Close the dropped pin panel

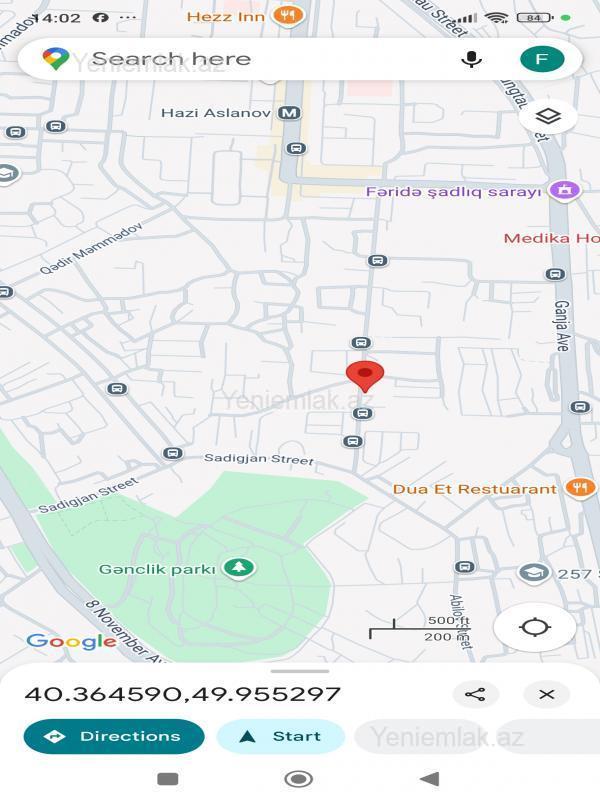tap(547, 694)
